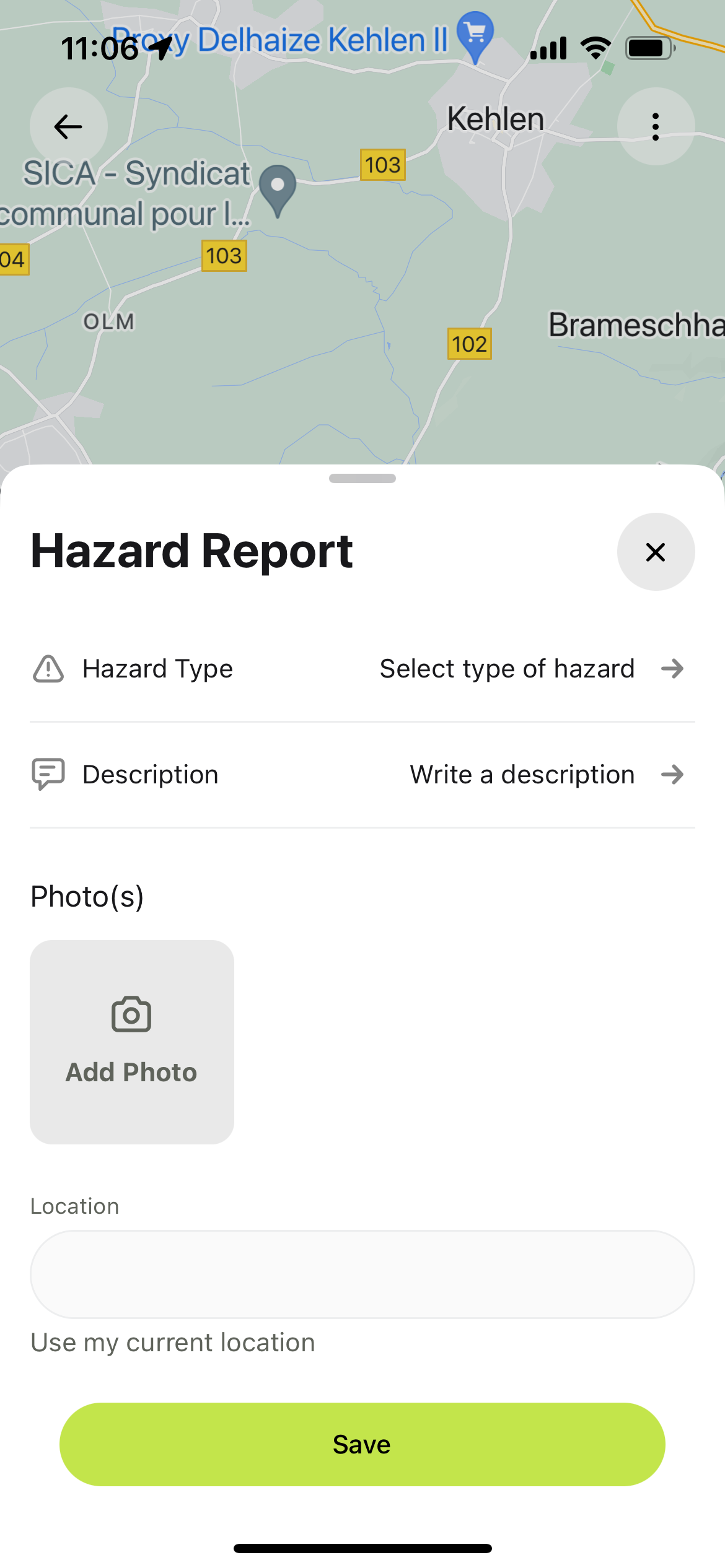Open the three-dot overflow menu

coord(656,127)
